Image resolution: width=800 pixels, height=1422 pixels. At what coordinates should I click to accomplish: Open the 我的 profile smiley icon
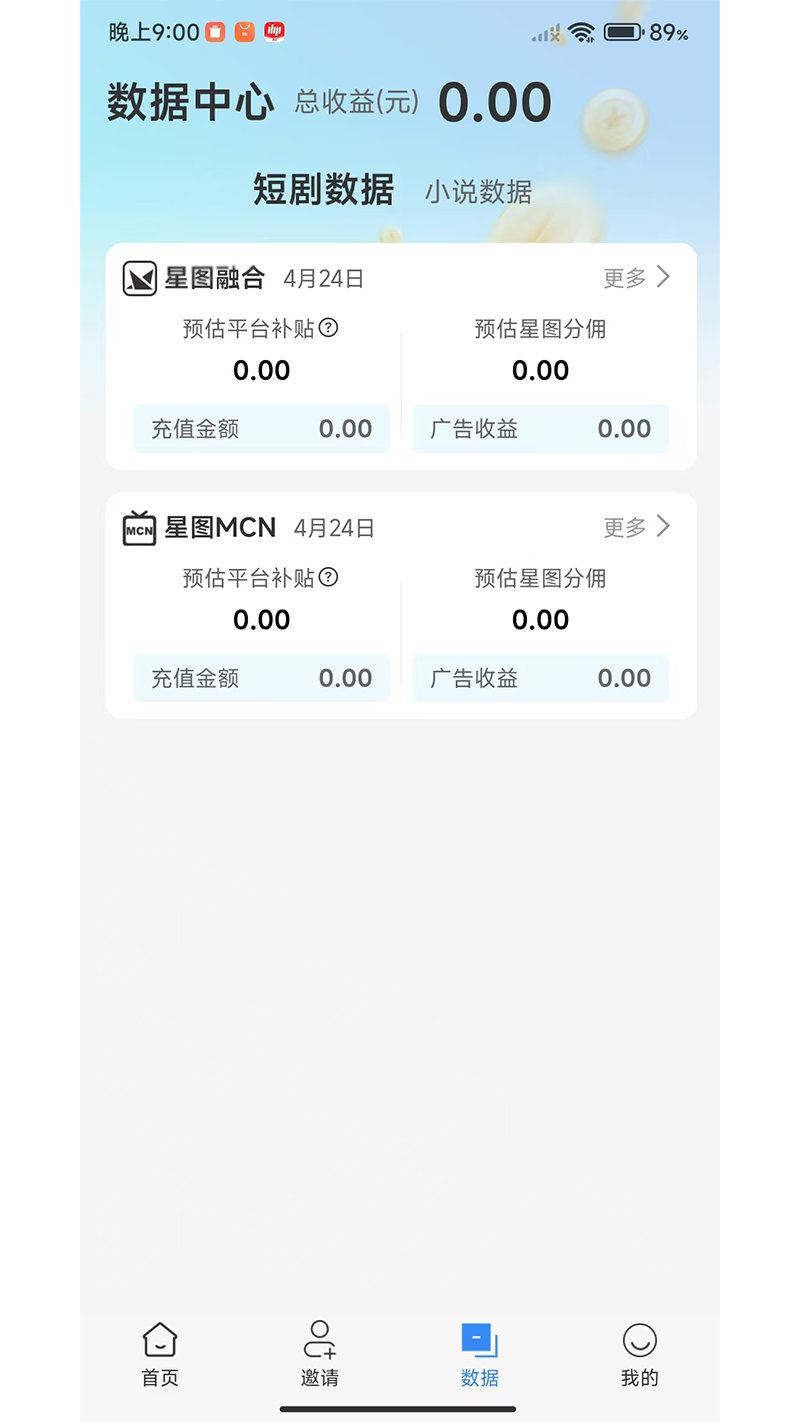(x=641, y=1338)
